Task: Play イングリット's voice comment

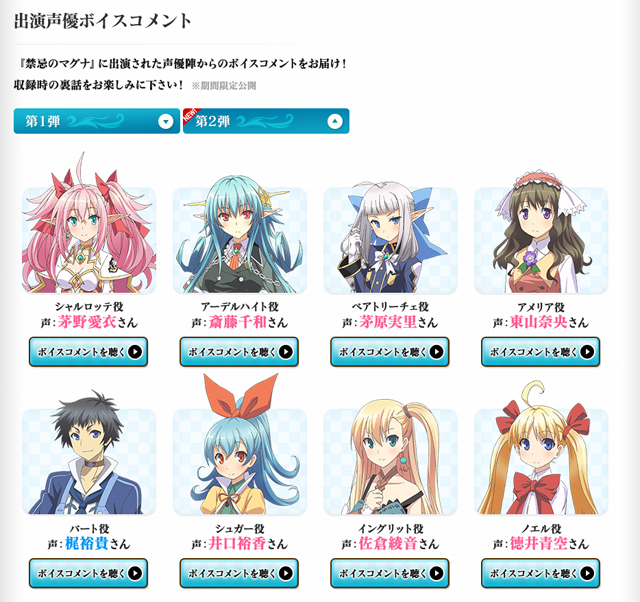Action: 390,573
